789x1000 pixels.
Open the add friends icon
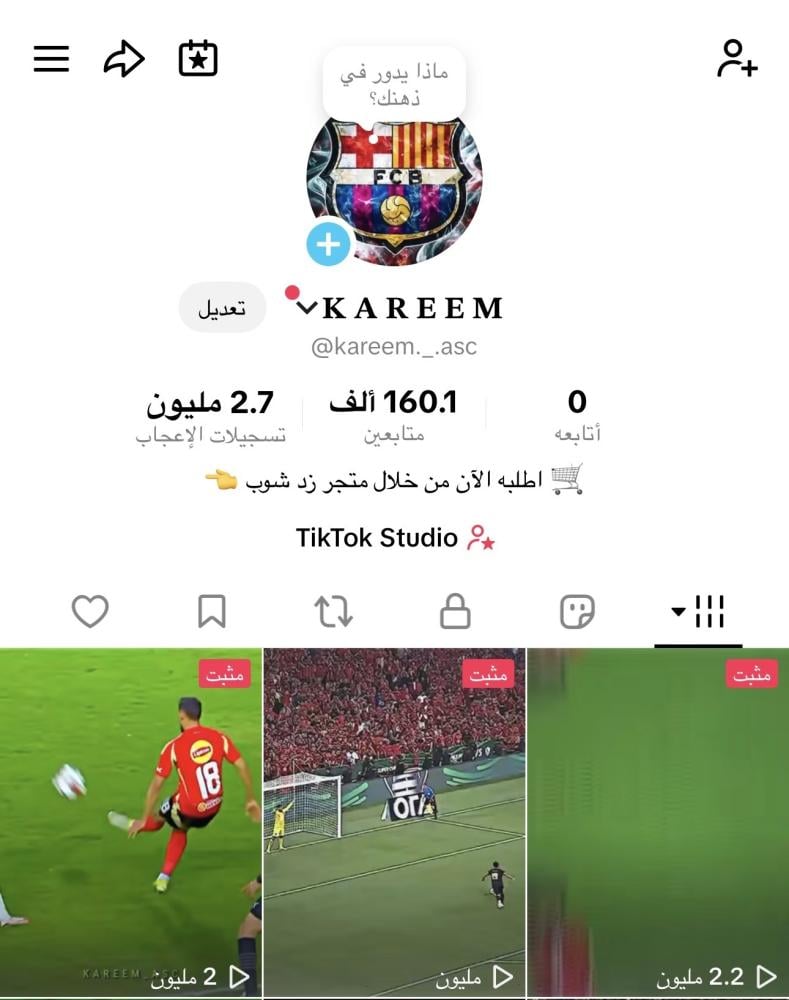click(x=737, y=59)
